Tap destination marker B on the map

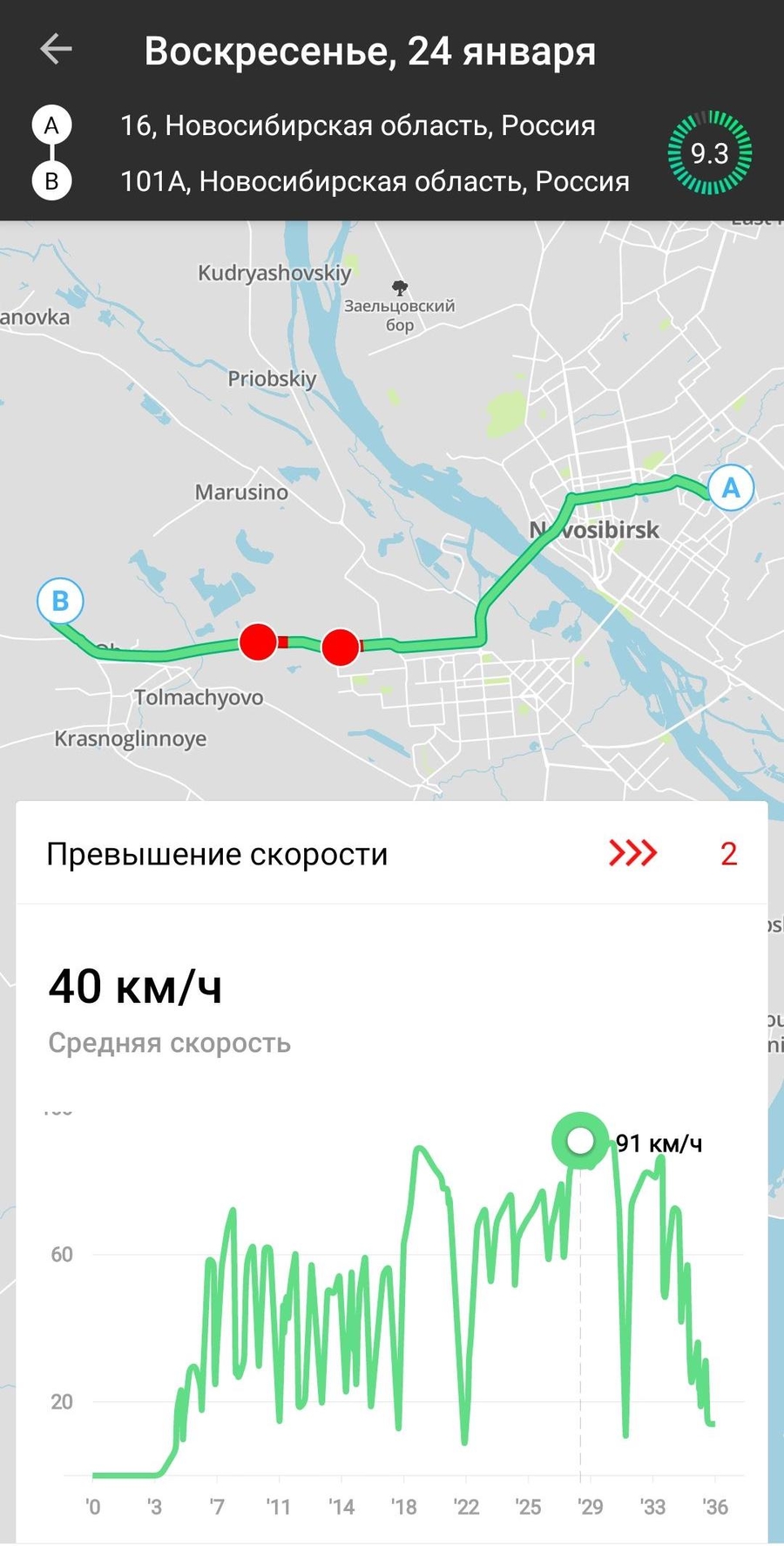tap(60, 600)
